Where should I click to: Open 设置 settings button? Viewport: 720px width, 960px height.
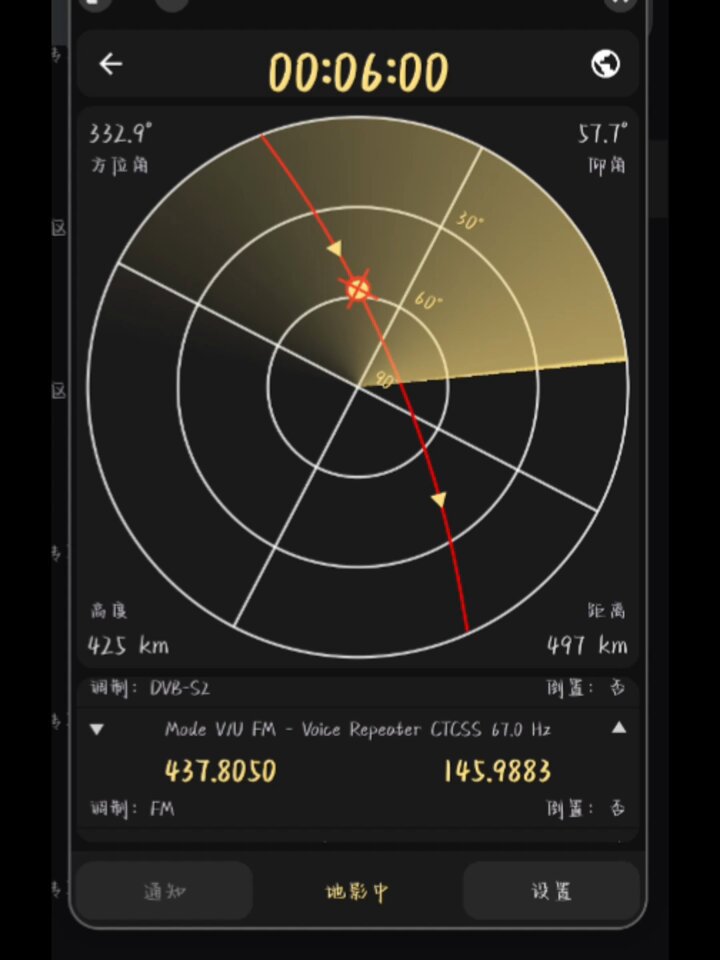pyautogui.click(x=551, y=891)
